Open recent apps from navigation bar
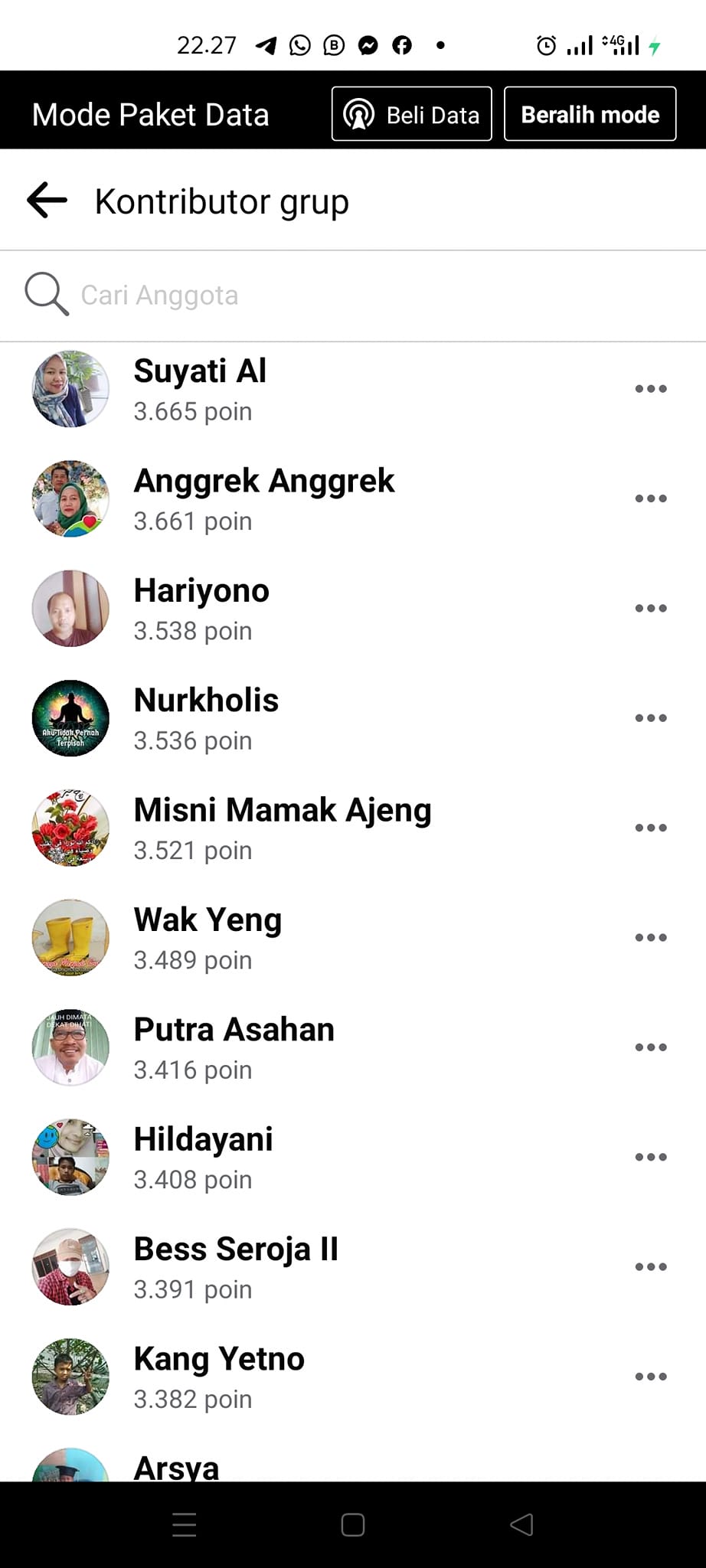 185,1525
